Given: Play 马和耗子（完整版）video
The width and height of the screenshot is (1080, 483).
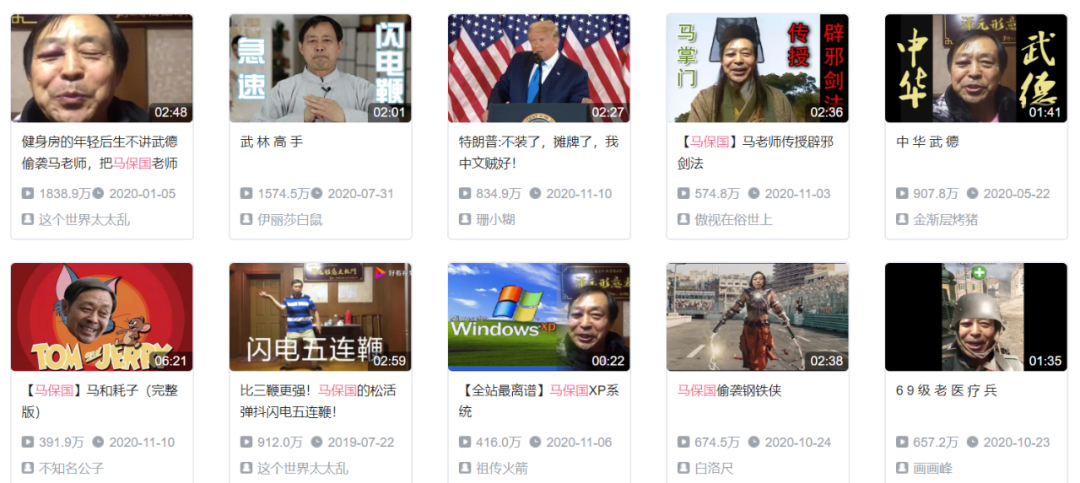Looking at the screenshot, I should point(101,317).
